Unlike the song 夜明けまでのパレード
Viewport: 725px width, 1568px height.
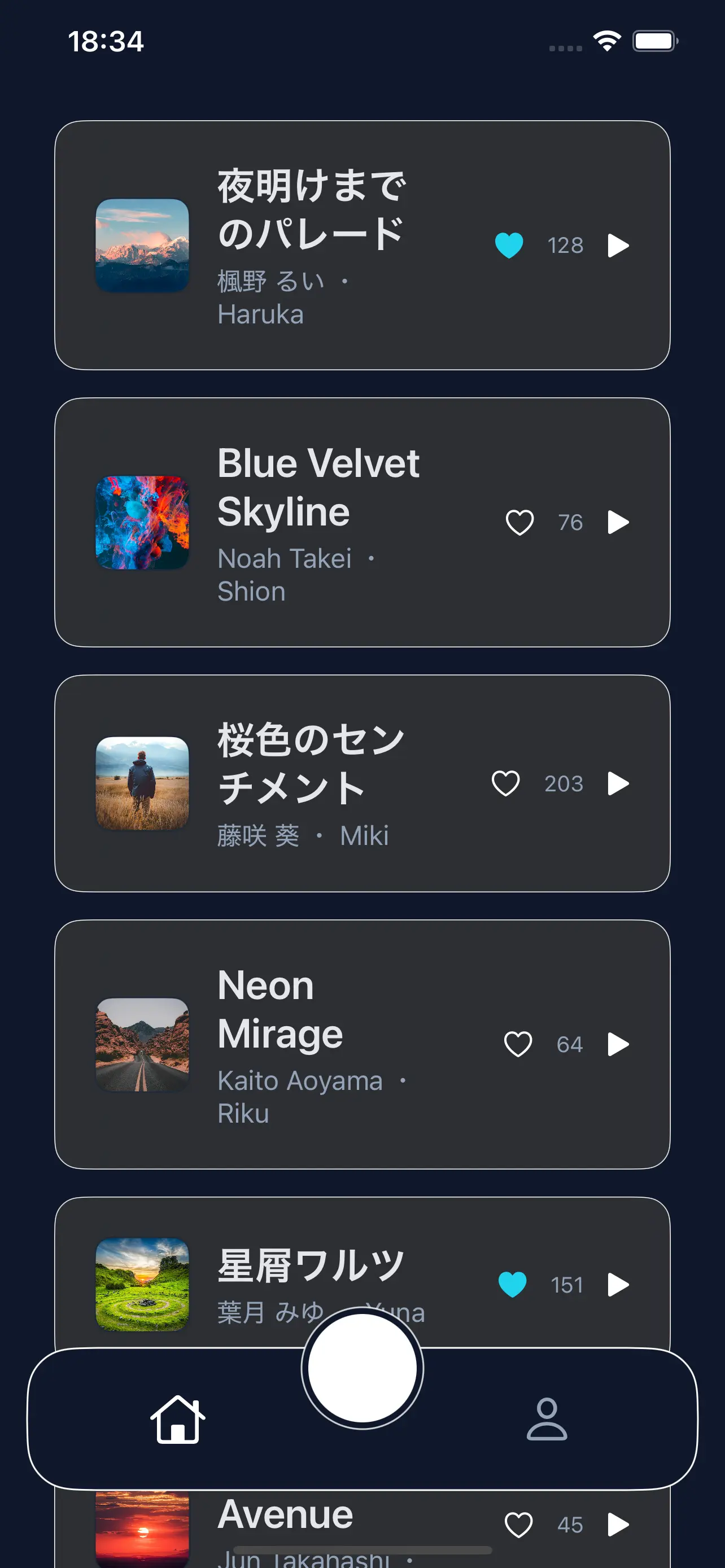point(509,246)
